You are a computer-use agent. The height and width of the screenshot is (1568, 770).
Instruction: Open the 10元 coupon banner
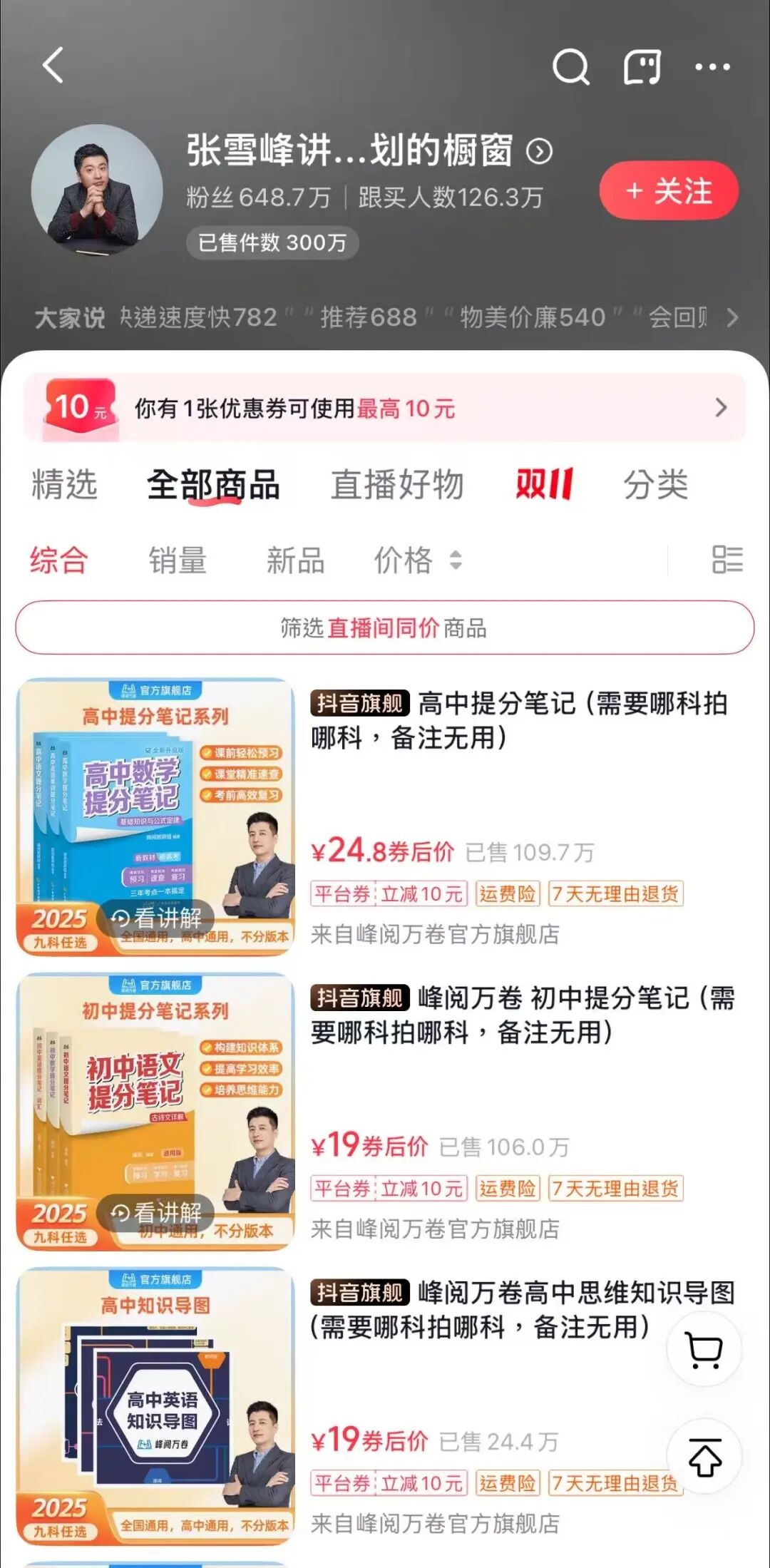[x=385, y=409]
